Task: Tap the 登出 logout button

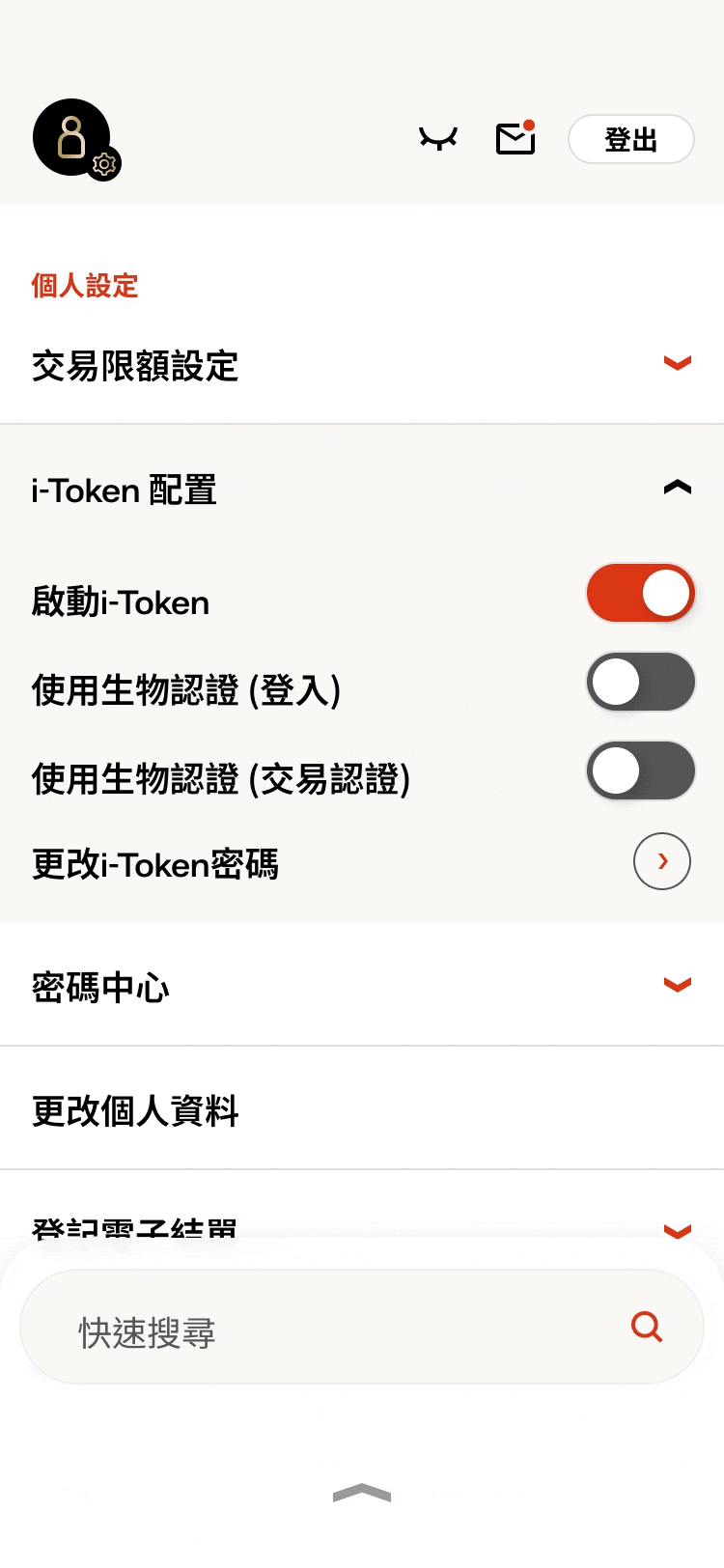Action: pyautogui.click(x=630, y=140)
